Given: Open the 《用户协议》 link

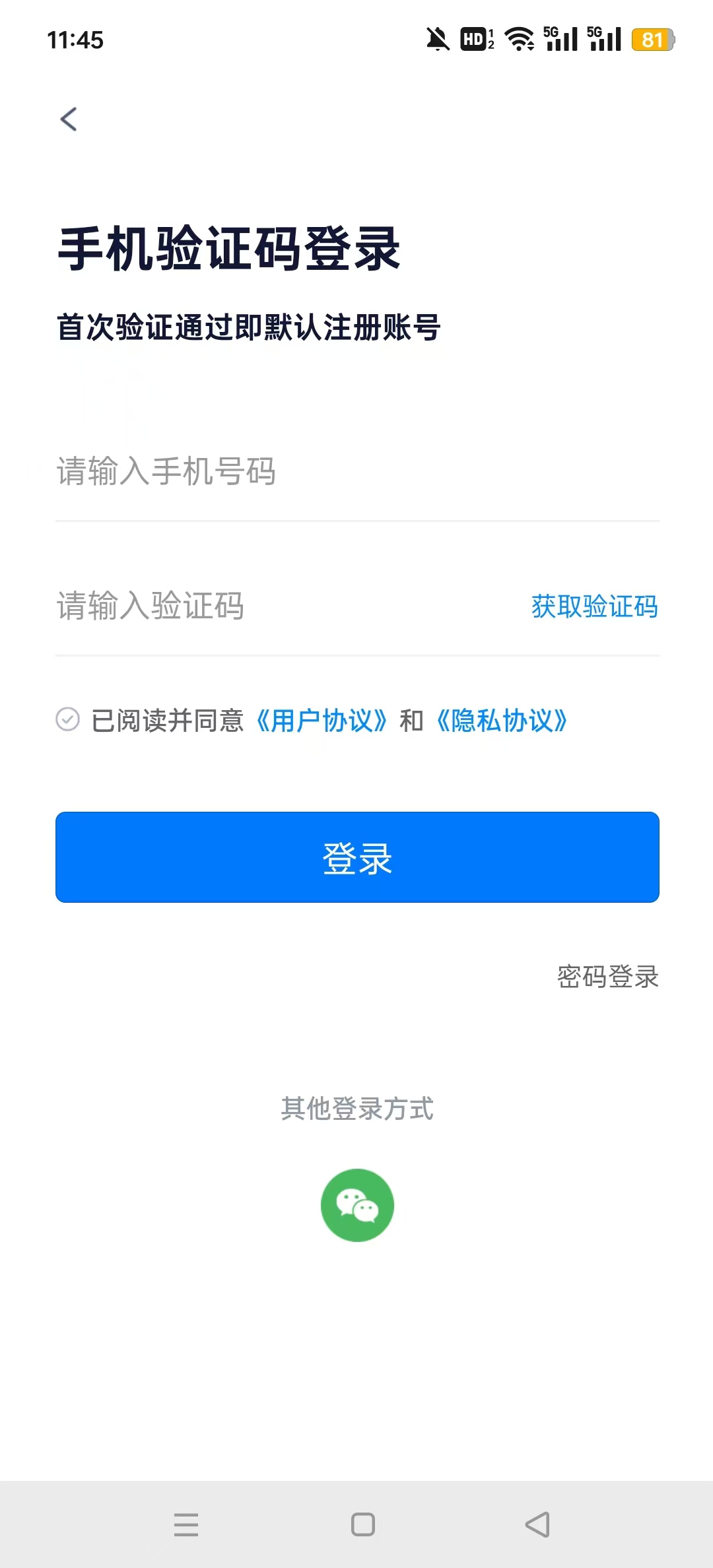Looking at the screenshot, I should (x=322, y=720).
